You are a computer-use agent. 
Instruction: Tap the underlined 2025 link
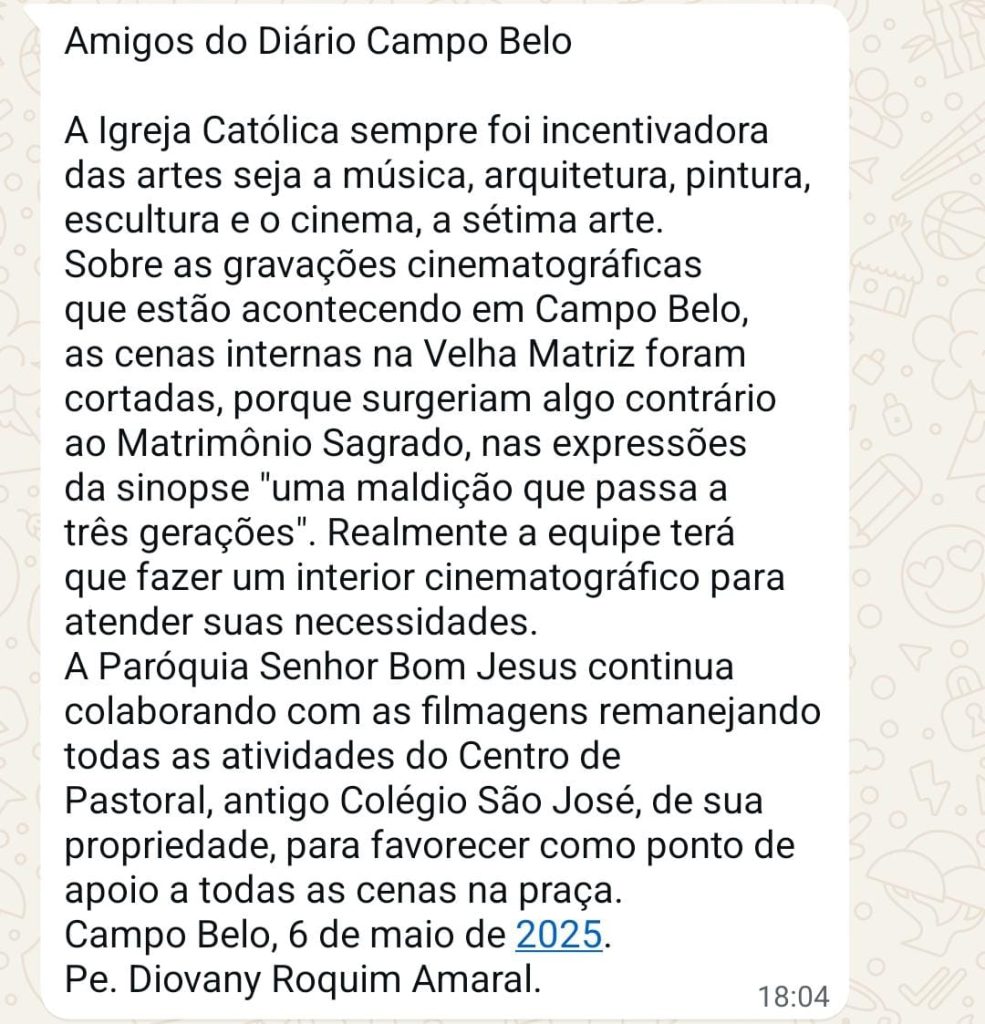[559, 935]
